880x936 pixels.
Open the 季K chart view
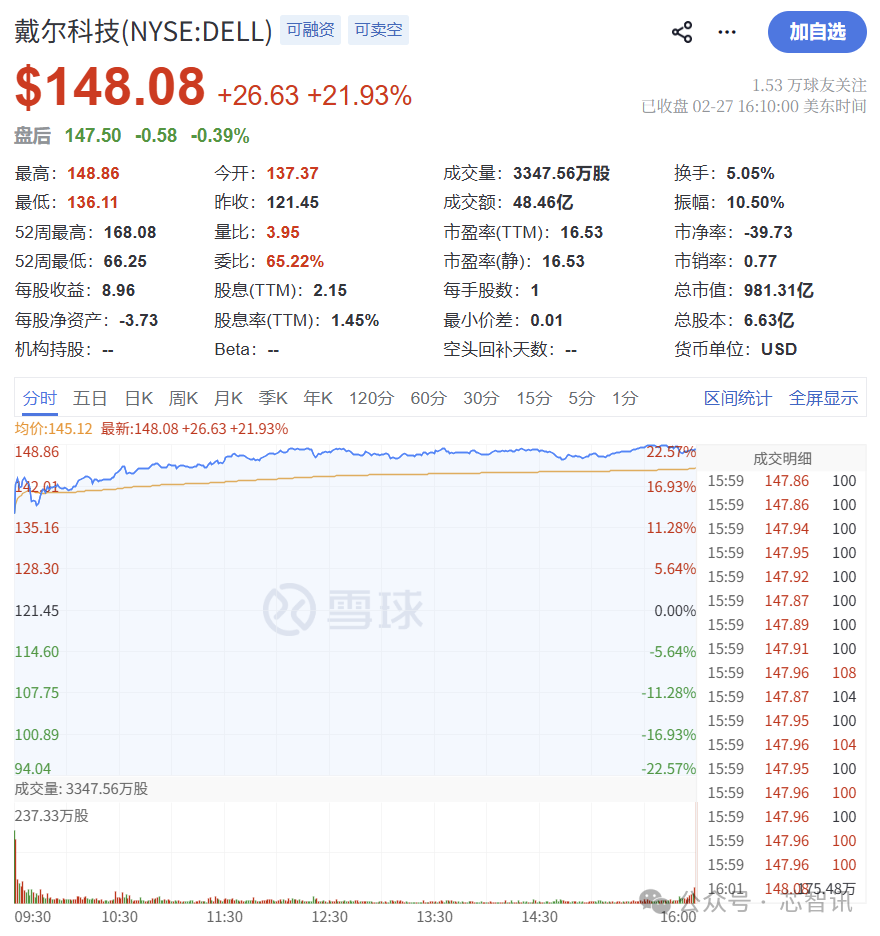point(273,397)
